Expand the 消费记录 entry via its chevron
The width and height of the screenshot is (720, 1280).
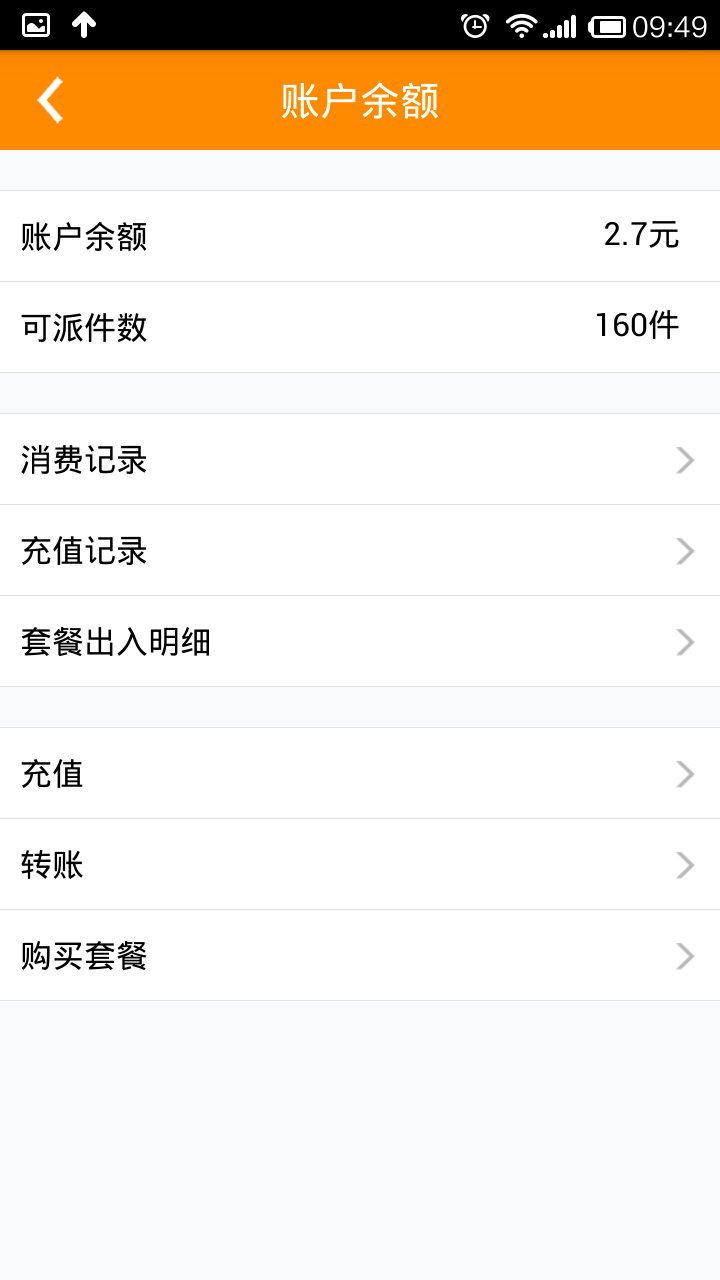685,460
